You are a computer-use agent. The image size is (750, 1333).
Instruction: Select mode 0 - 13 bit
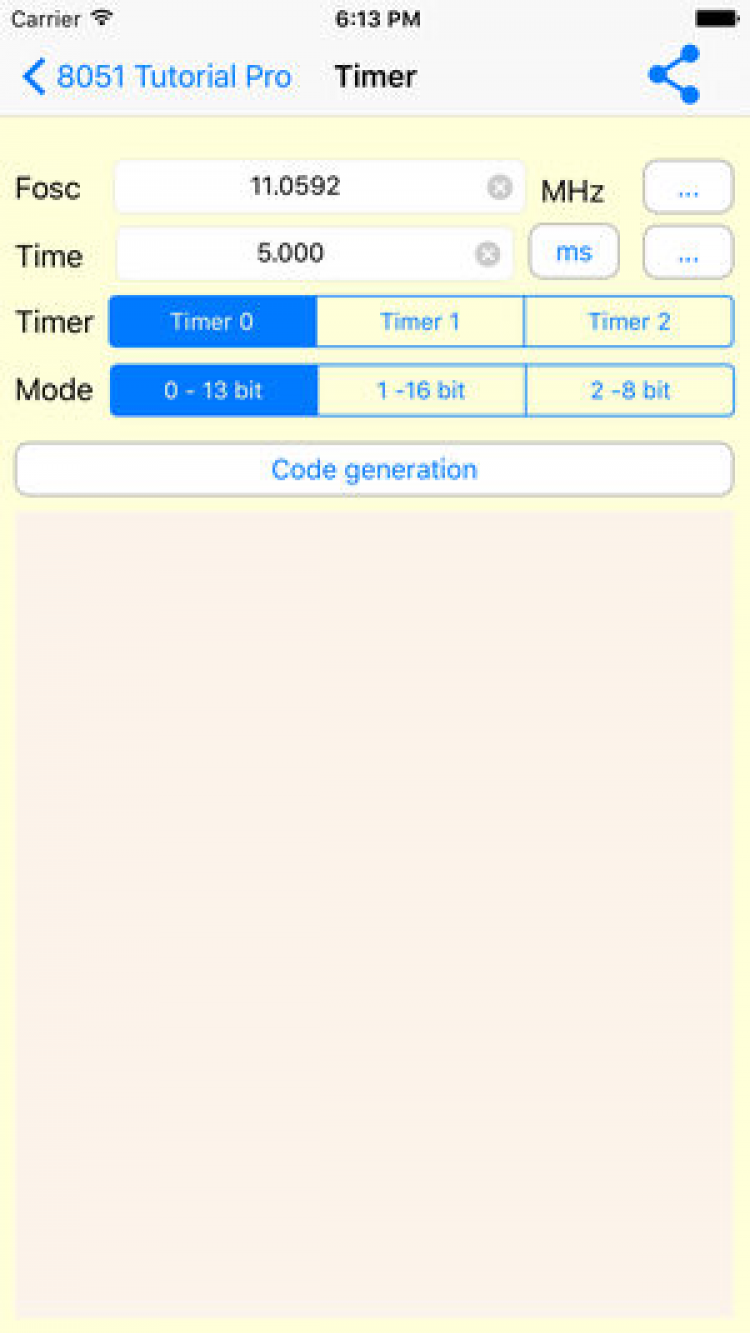coord(213,390)
